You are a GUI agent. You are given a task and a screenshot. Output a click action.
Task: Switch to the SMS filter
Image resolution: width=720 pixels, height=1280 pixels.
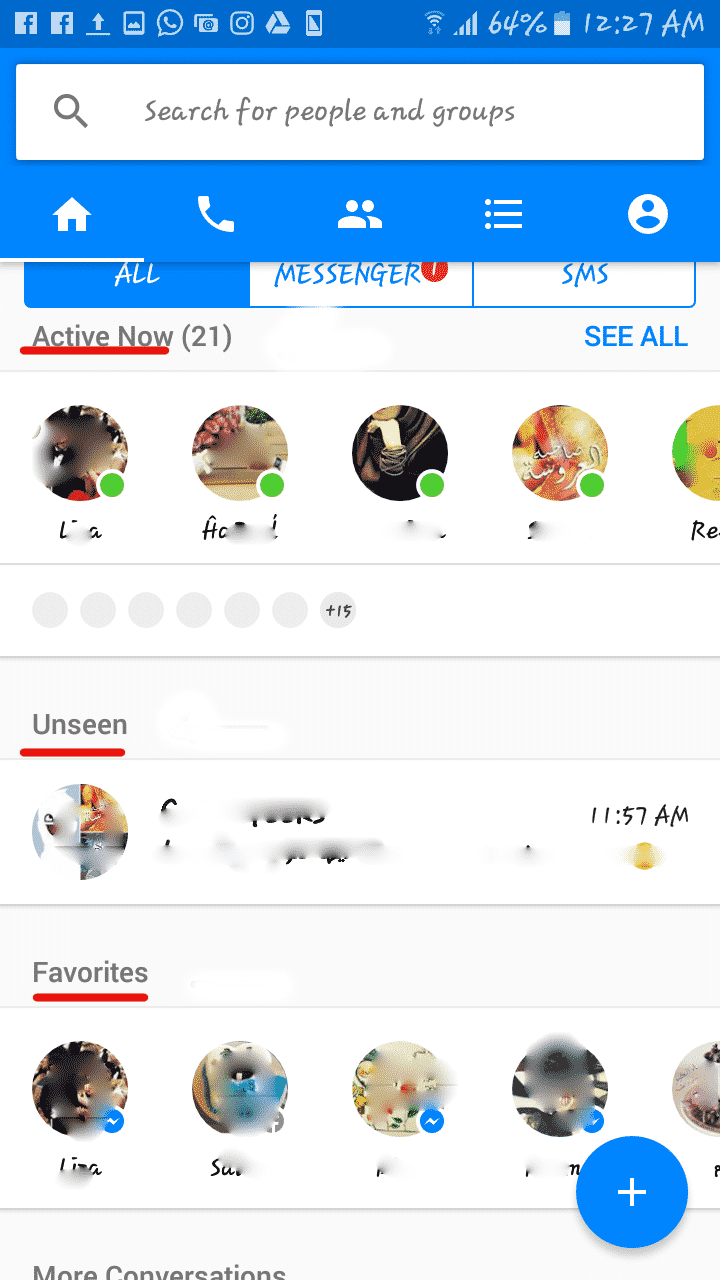point(584,276)
